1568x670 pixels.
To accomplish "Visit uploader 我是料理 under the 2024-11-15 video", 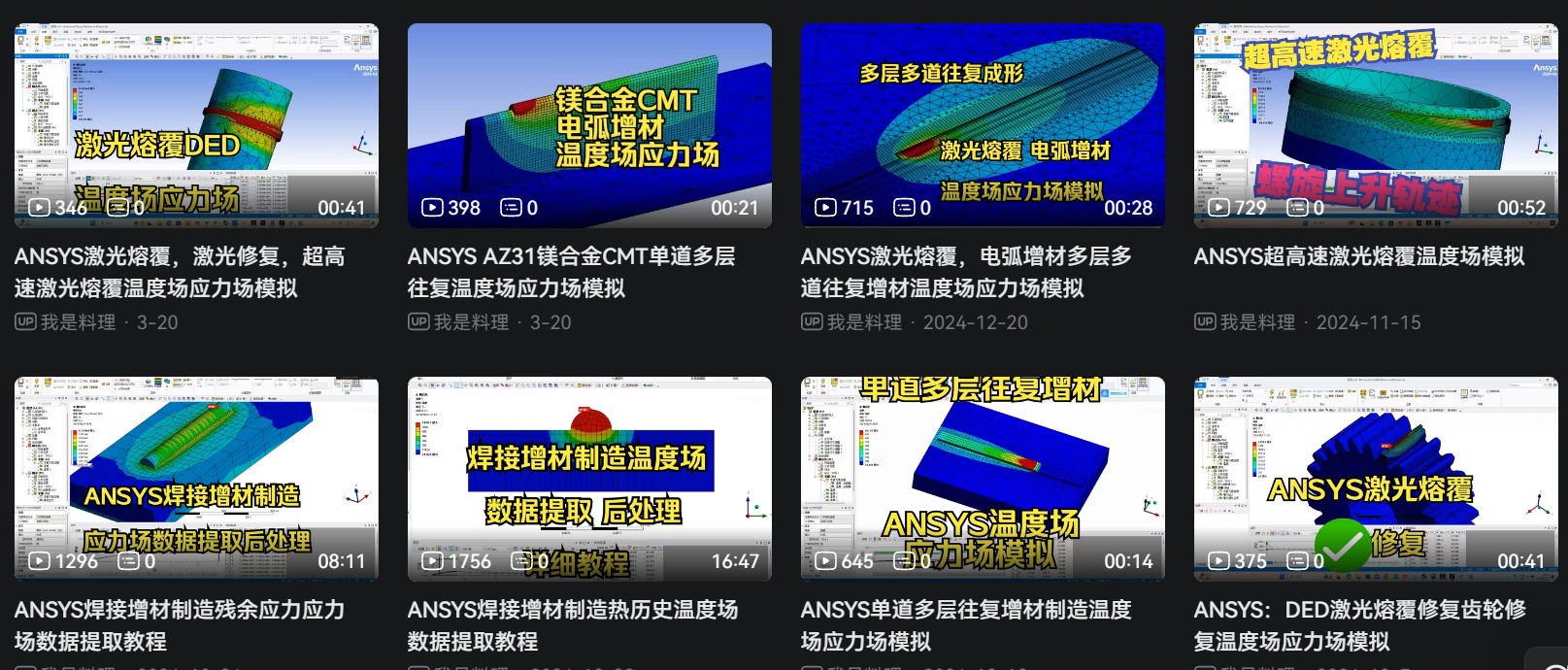I will [1257, 322].
